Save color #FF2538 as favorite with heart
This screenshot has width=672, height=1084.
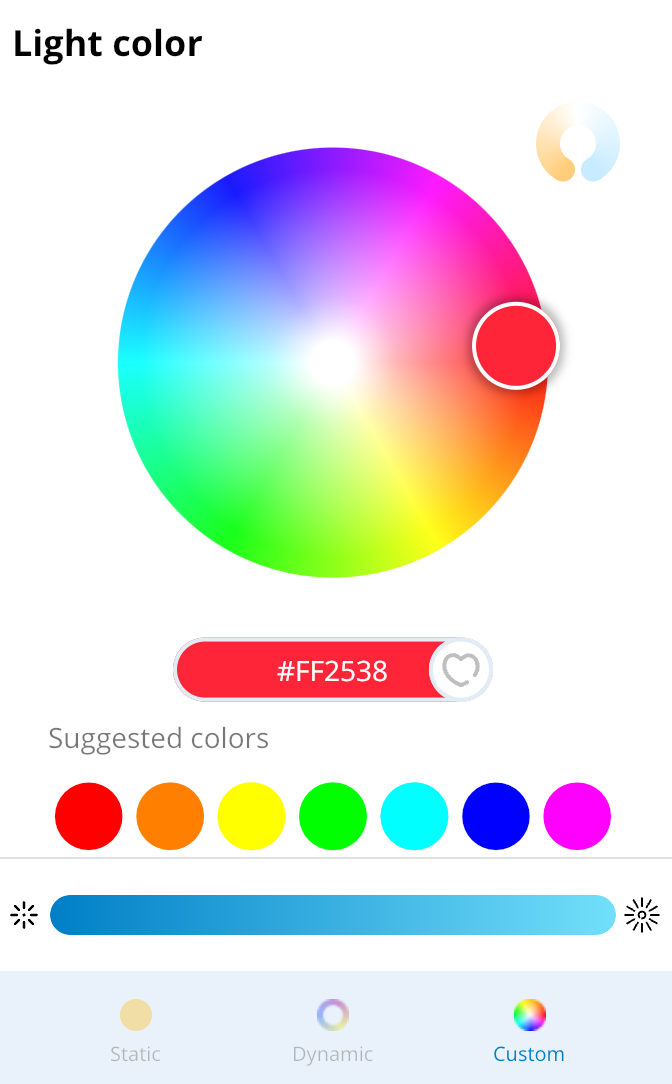(461, 670)
